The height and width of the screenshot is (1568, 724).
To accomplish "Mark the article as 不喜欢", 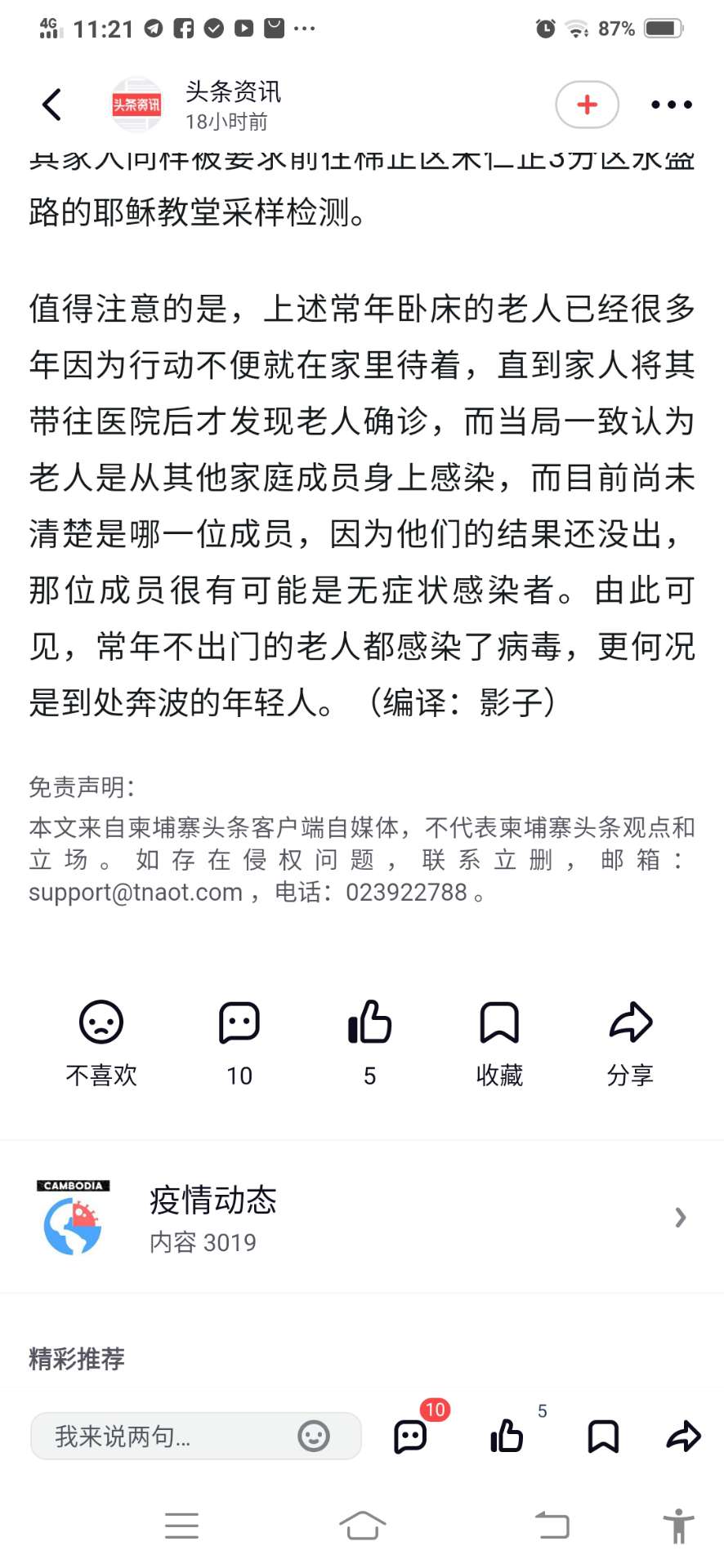I will tap(101, 1043).
